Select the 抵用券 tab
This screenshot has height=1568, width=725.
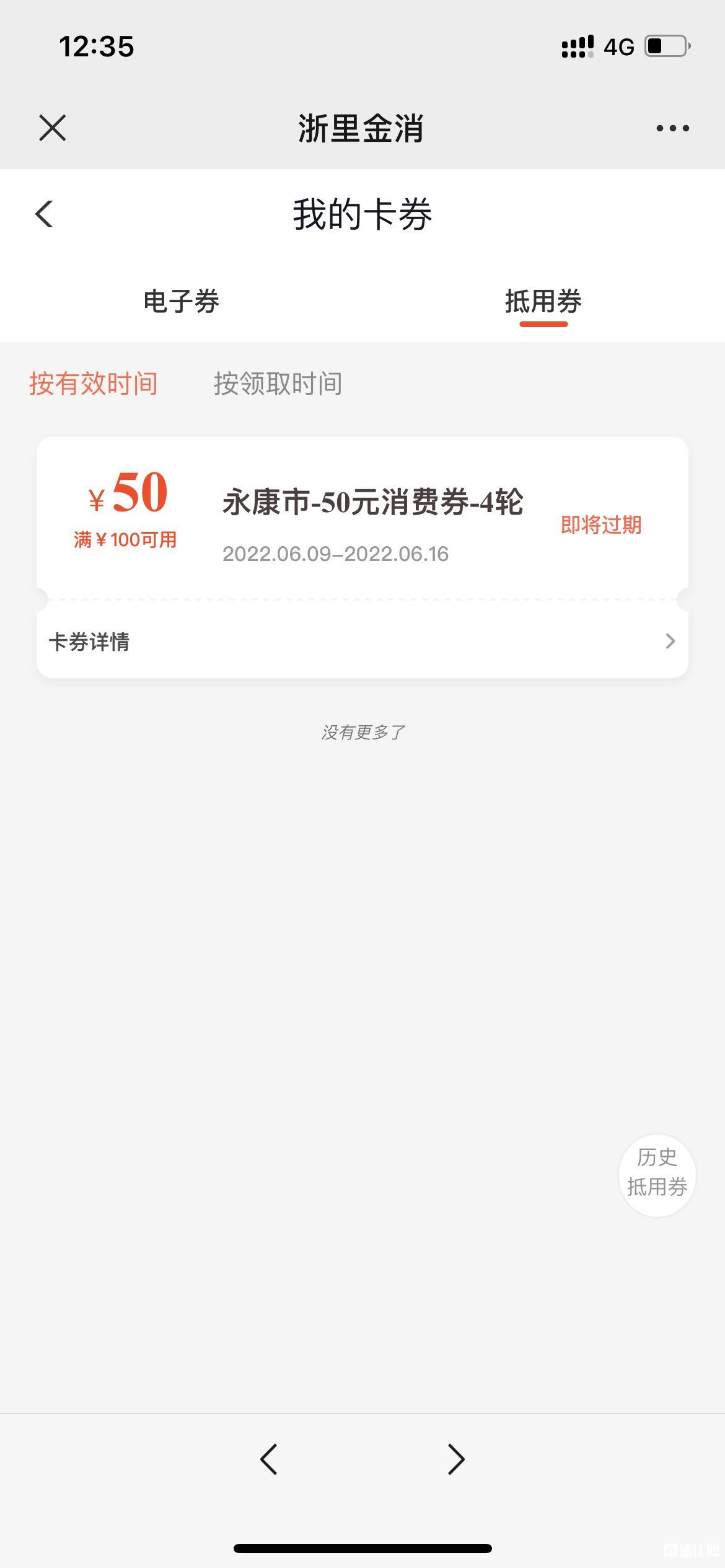coord(543,302)
